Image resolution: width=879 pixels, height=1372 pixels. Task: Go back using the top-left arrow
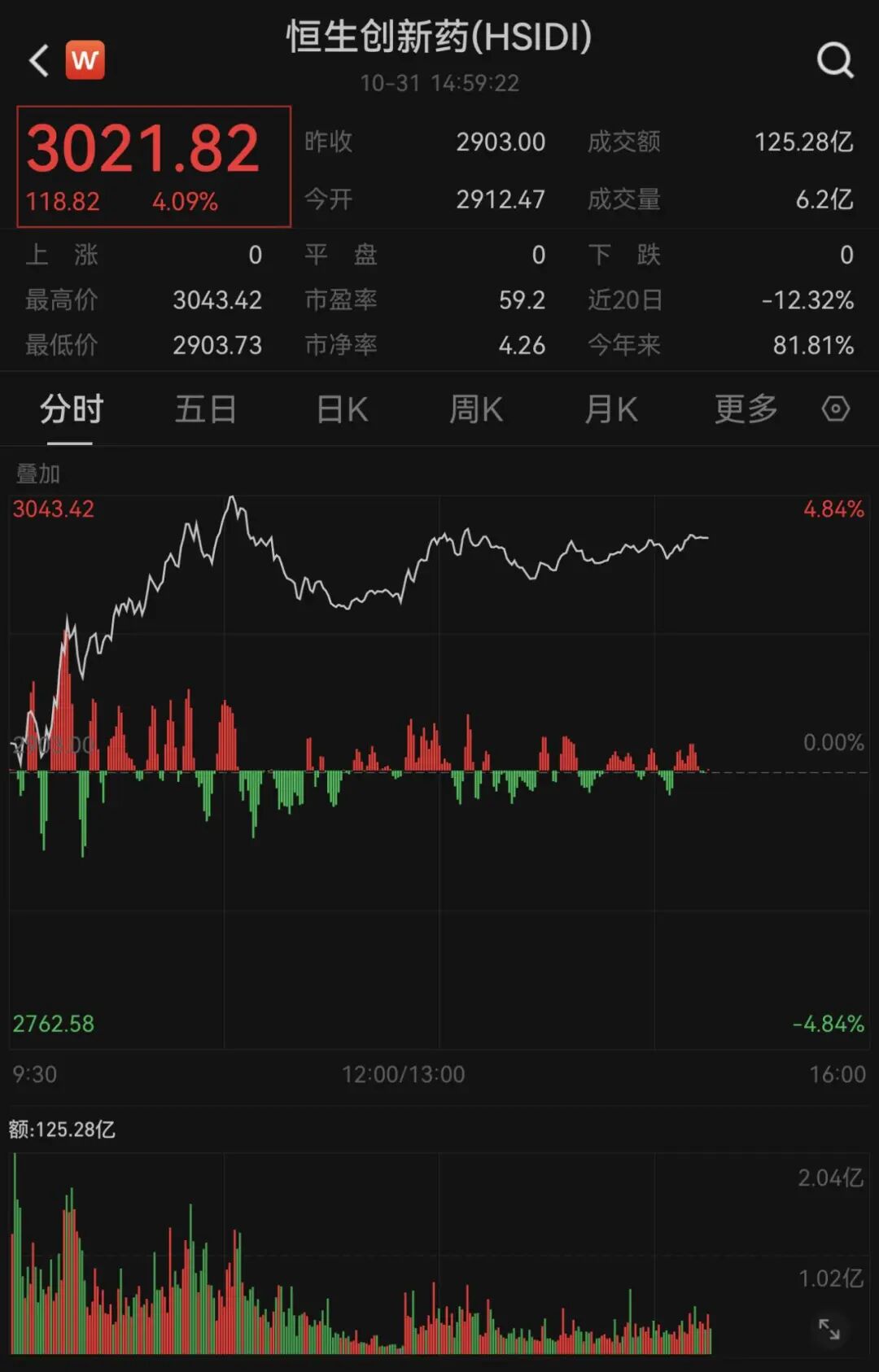[39, 60]
